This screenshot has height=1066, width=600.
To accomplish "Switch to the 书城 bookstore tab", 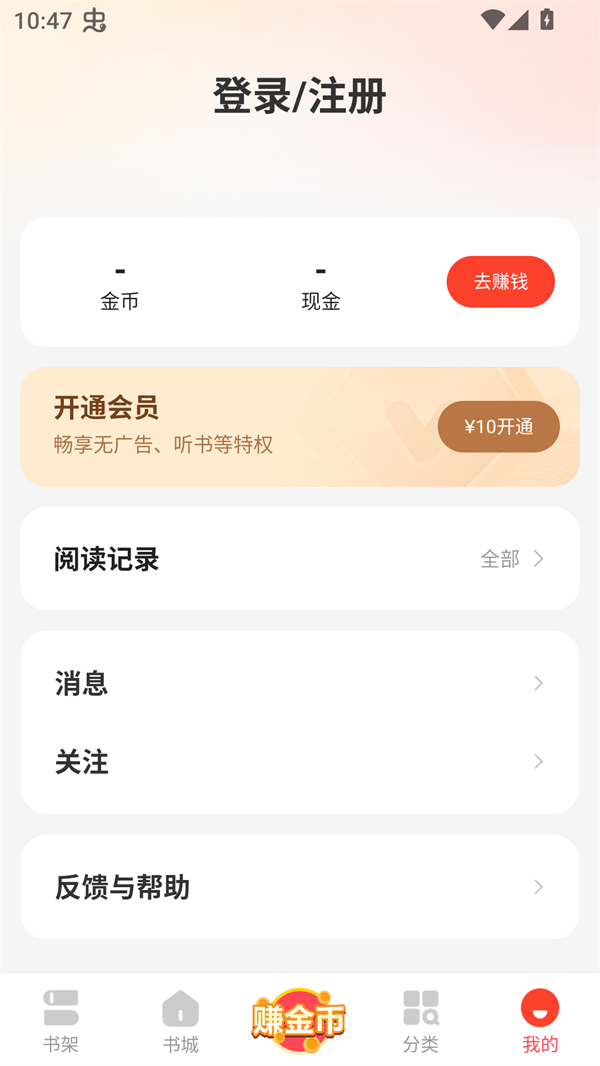I will coord(181,1021).
